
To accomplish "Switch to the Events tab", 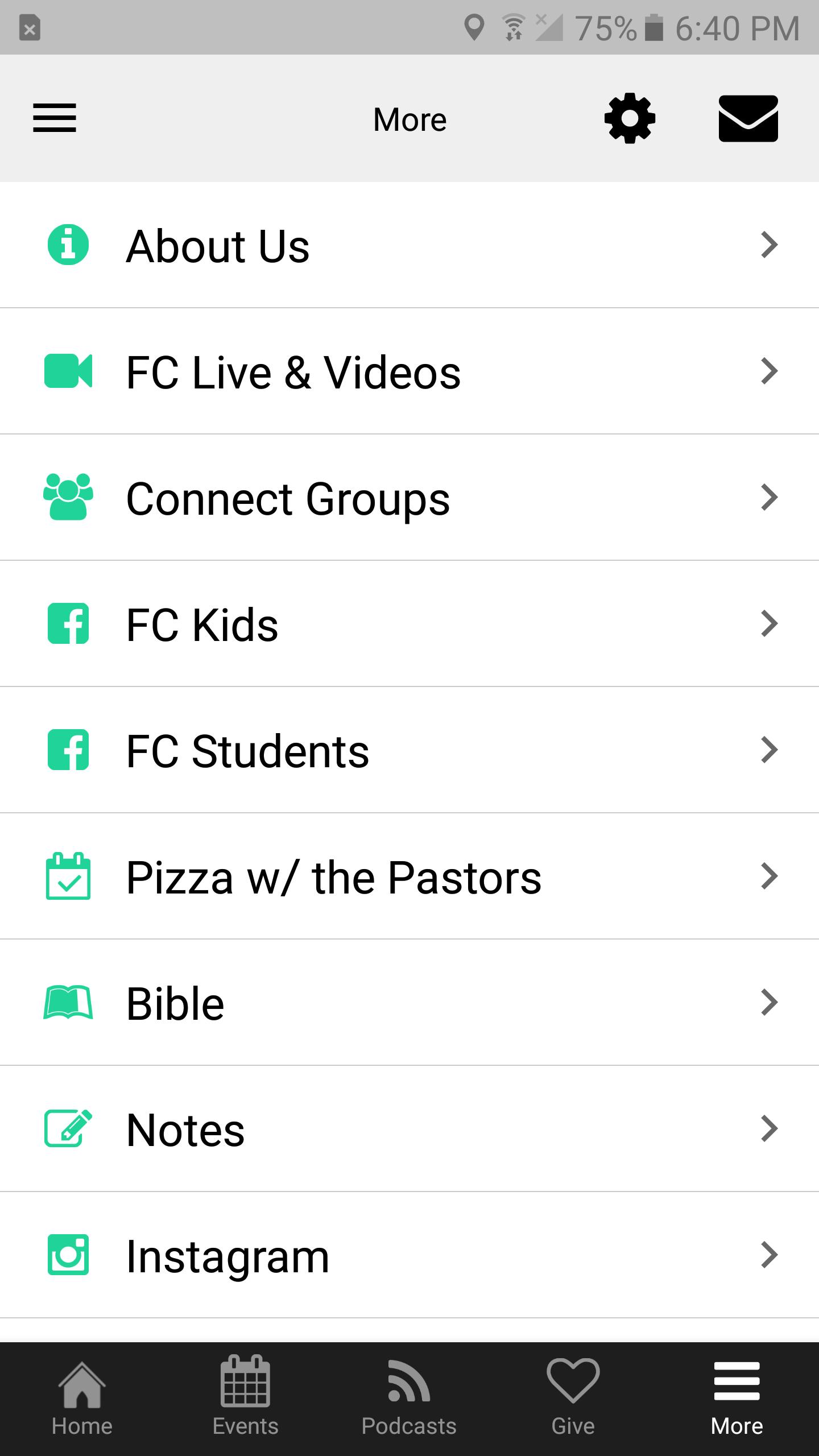I will tap(246, 1399).
